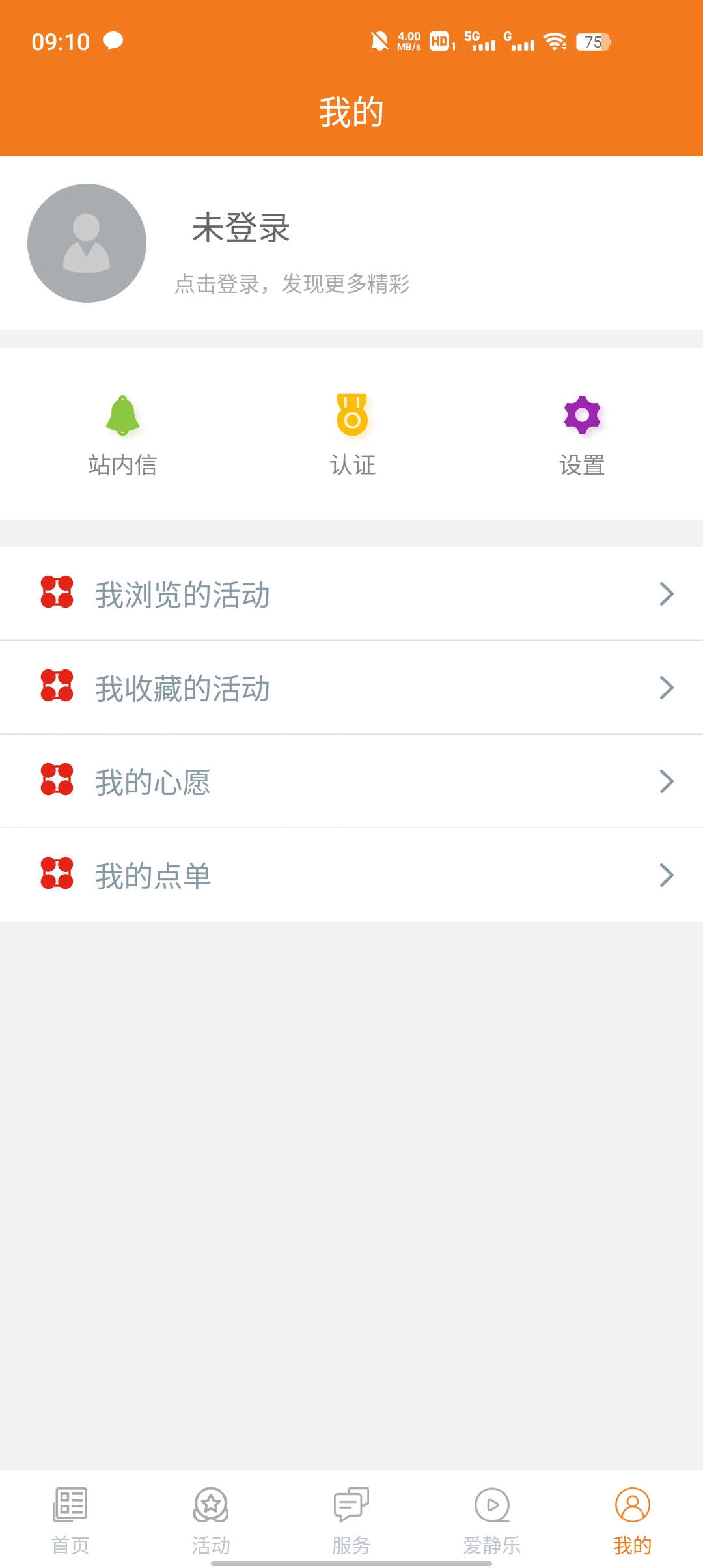Tap the red icon next to 我的点单
The width and height of the screenshot is (703, 1568).
[59, 875]
